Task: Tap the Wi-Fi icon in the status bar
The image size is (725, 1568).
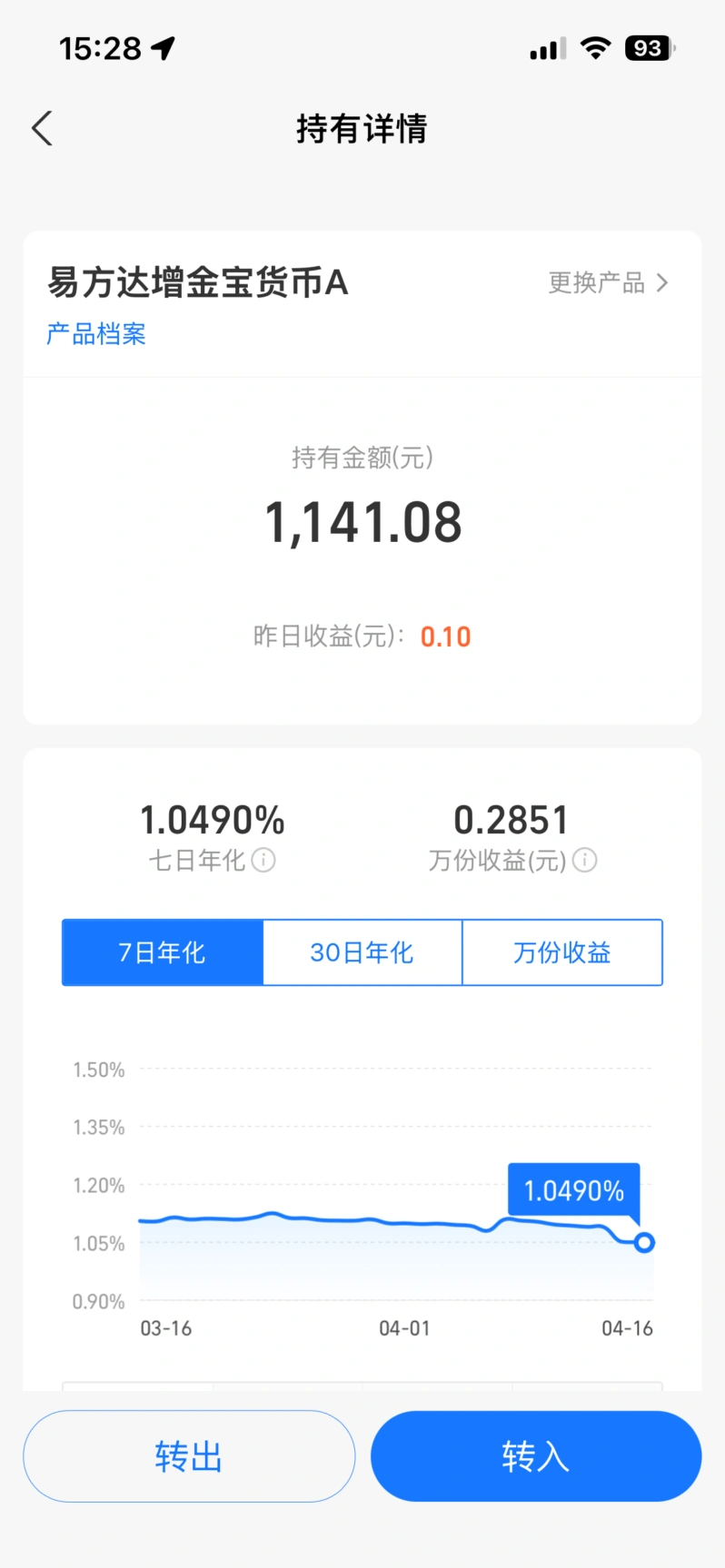Action: point(595,47)
